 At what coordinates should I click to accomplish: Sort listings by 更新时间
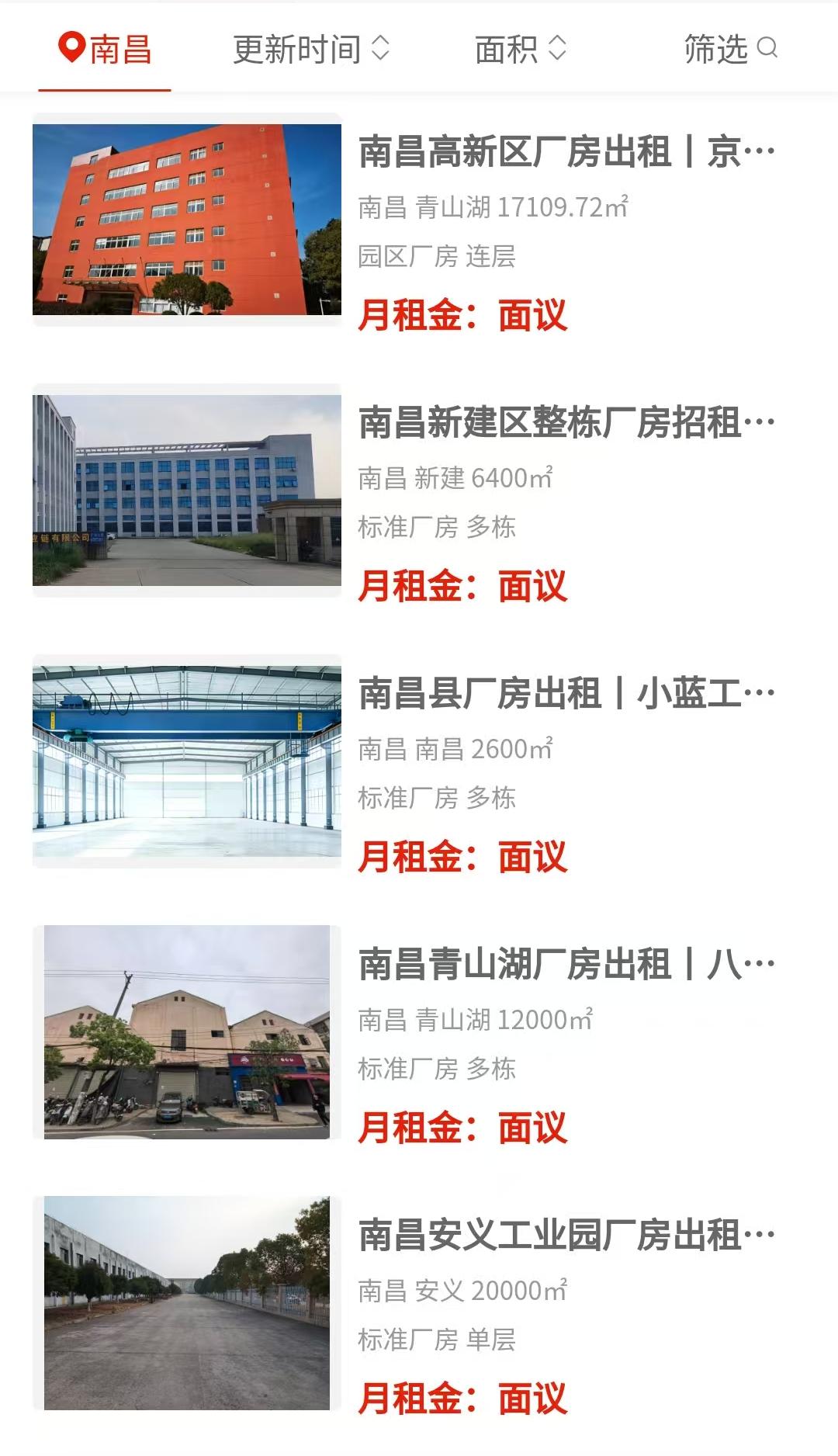click(310, 49)
